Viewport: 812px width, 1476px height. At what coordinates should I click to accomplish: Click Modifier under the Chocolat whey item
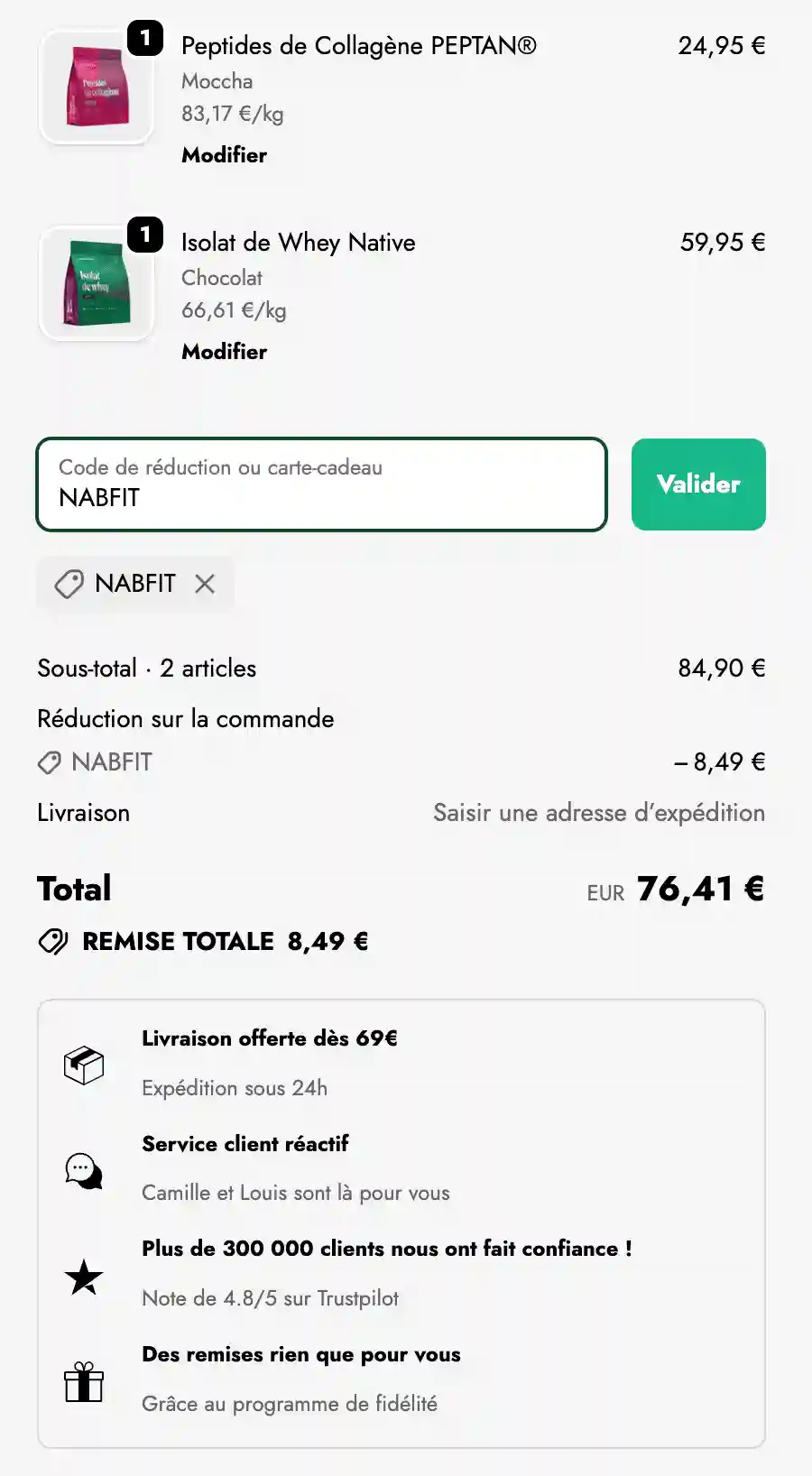tap(224, 352)
